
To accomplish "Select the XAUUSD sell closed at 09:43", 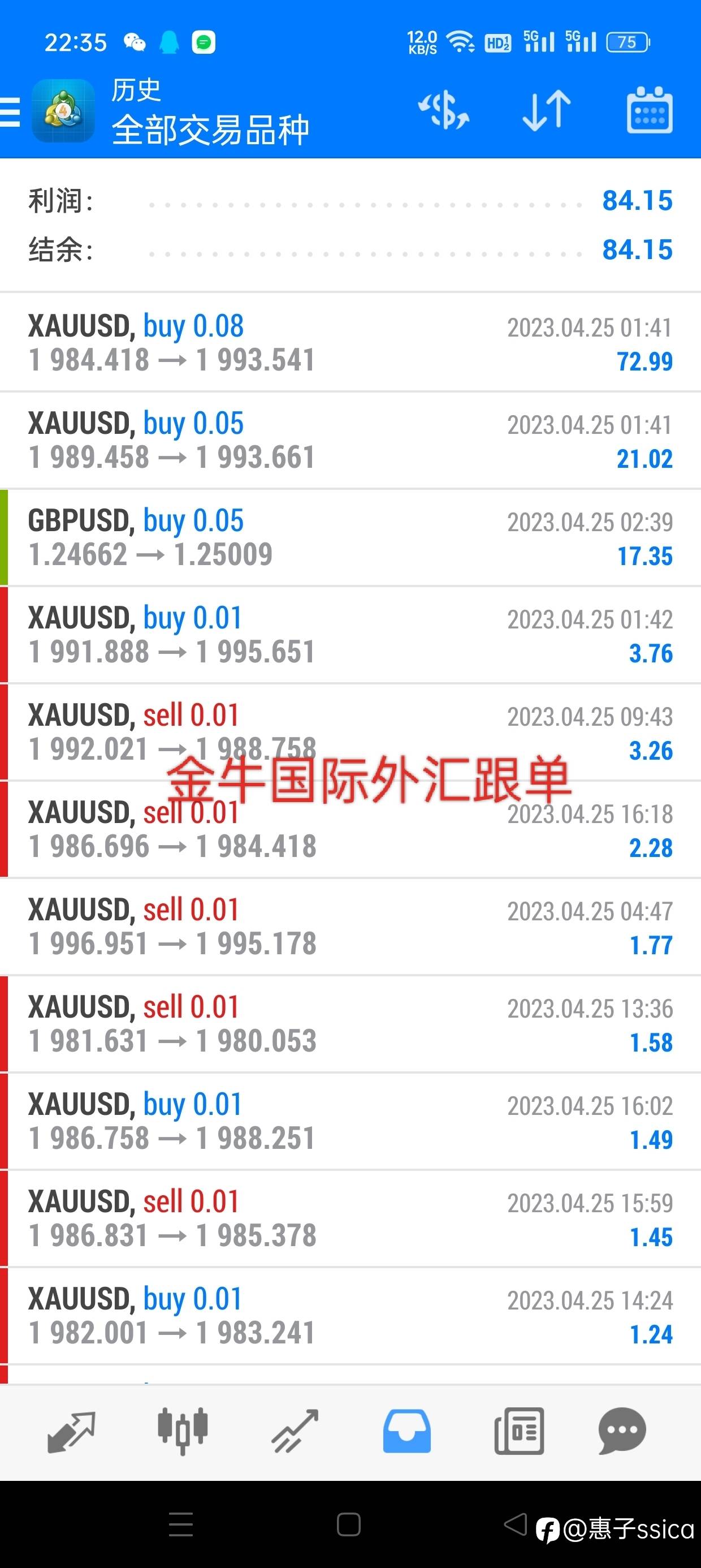I will point(350,733).
